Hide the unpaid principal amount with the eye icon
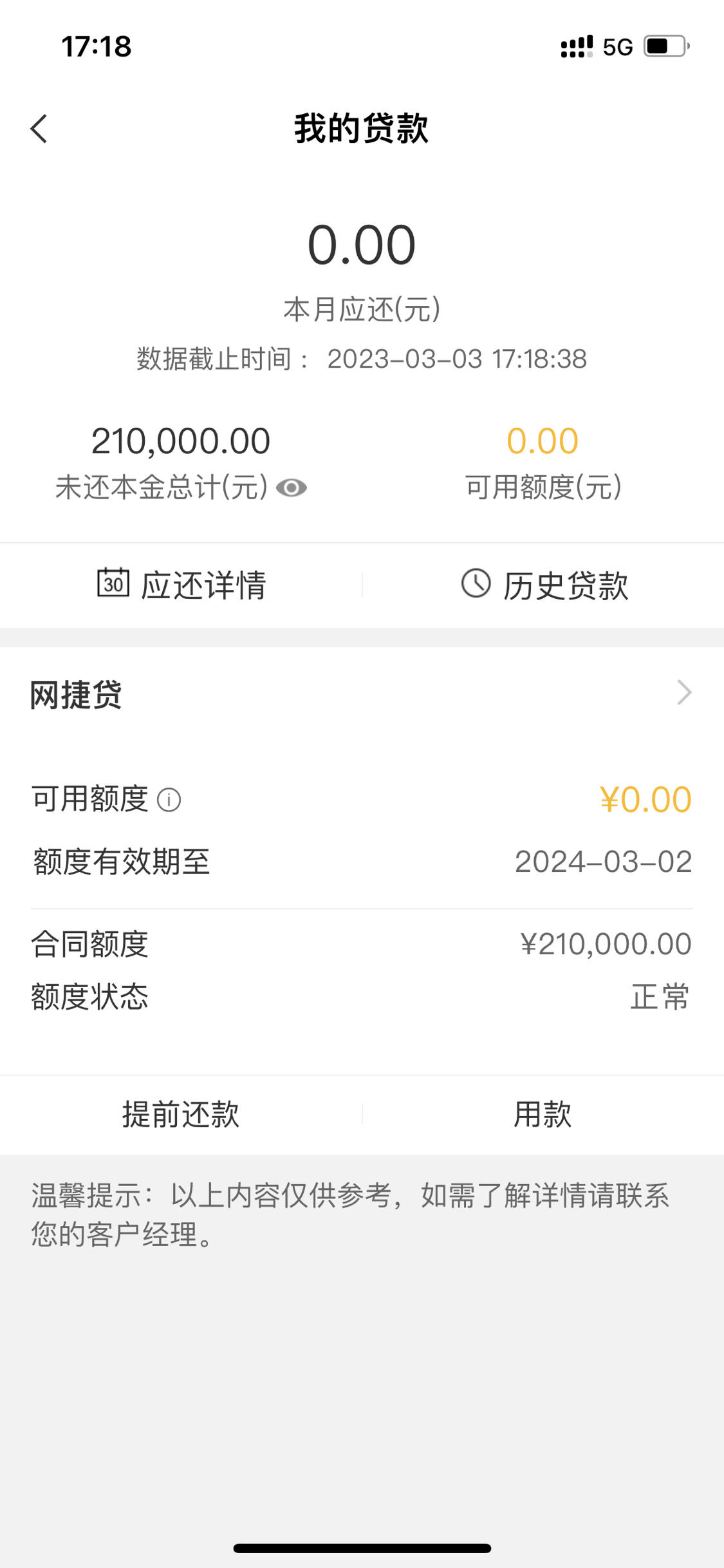The image size is (724, 1568). click(292, 488)
